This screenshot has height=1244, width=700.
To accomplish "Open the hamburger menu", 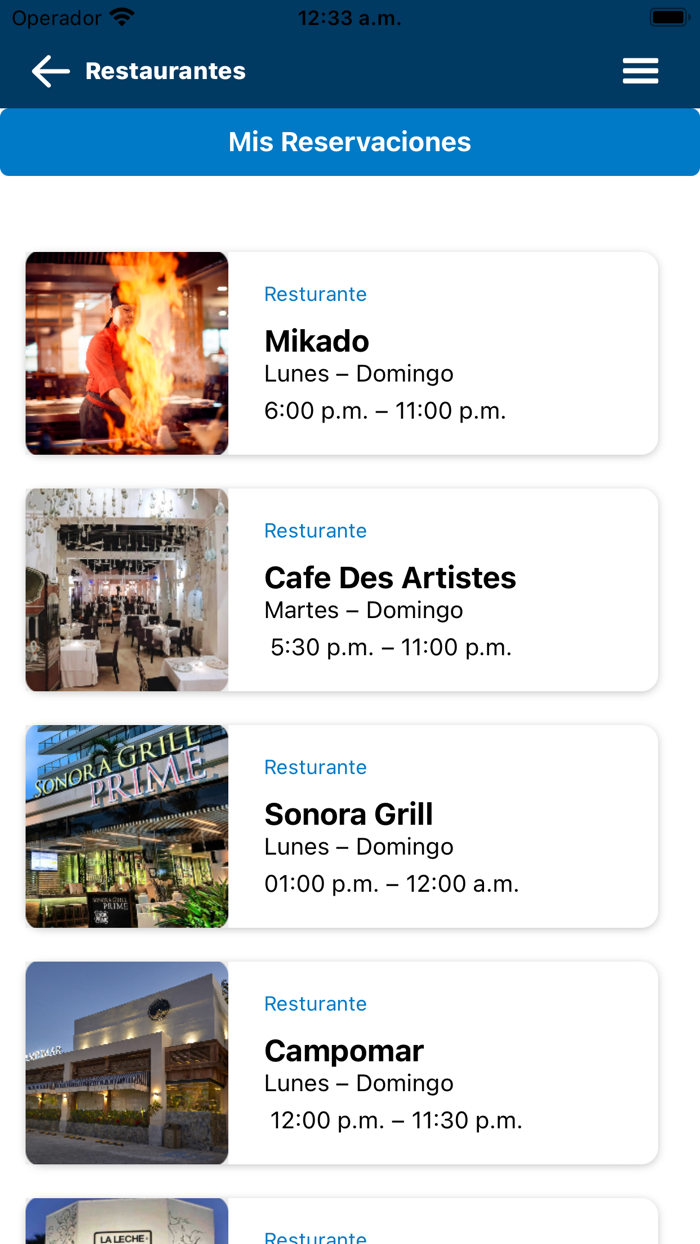I will [640, 71].
